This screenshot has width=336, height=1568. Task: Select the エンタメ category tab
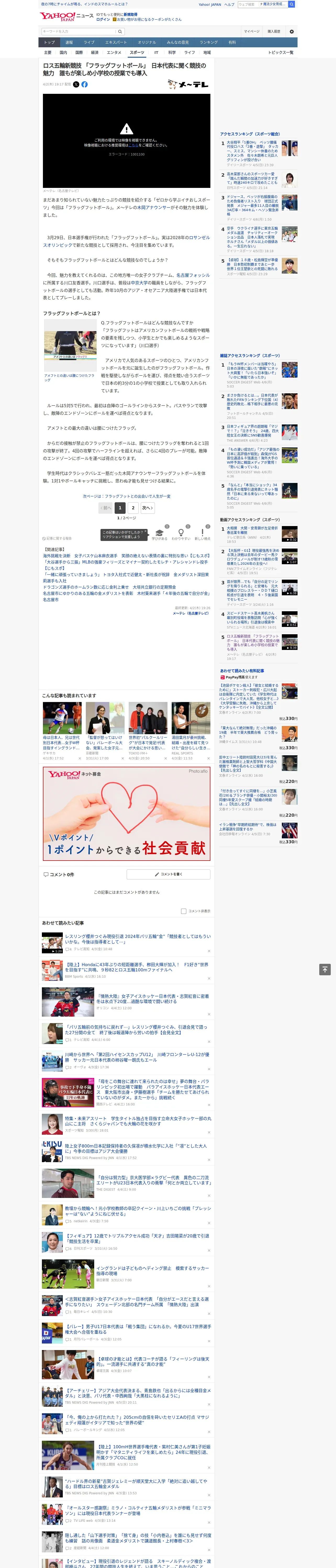click(114, 52)
